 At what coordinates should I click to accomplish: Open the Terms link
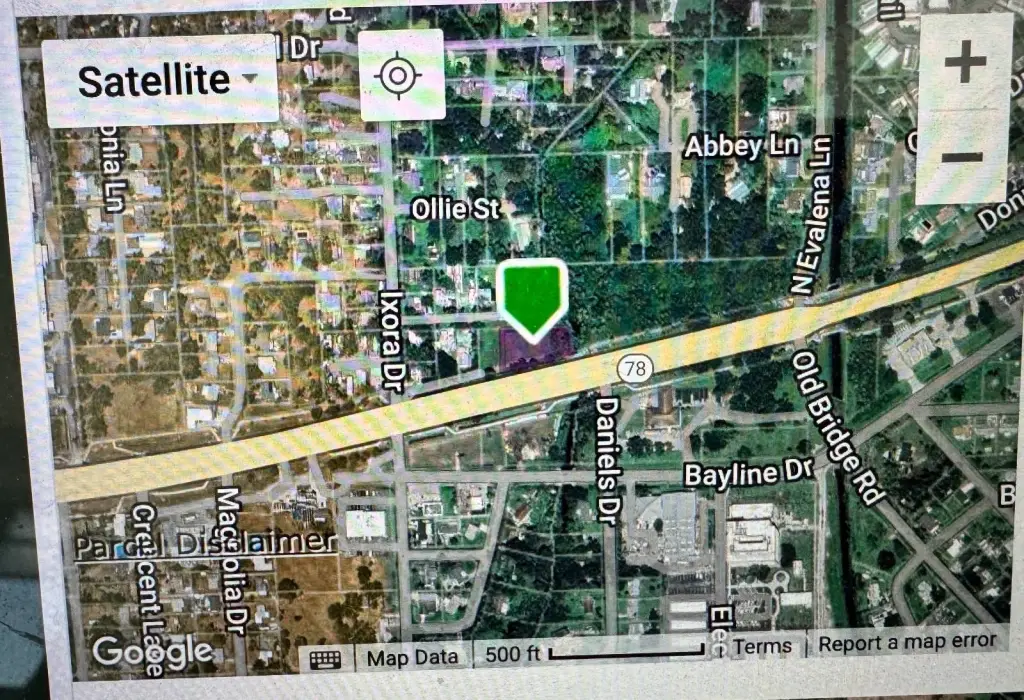click(x=762, y=646)
